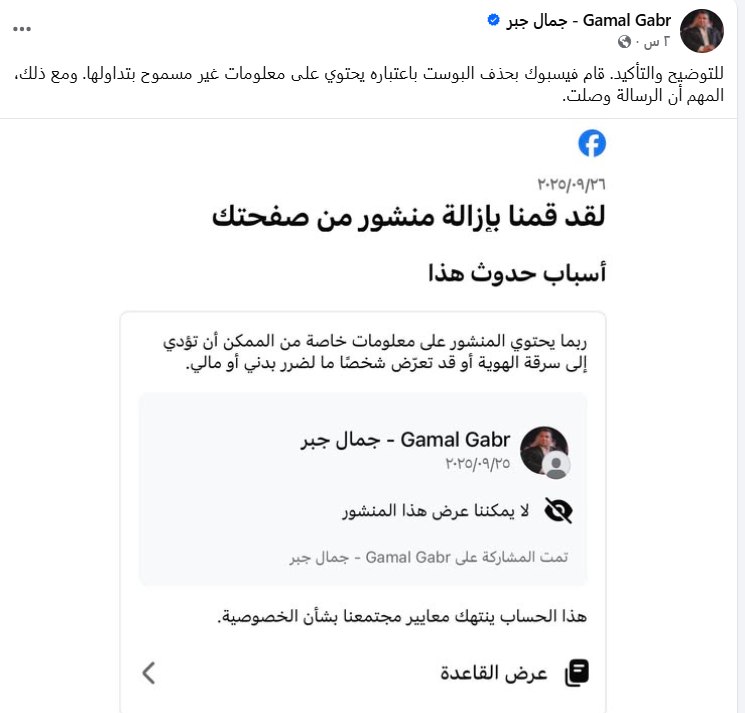Open the post's three-dot options menu

(x=22, y=30)
